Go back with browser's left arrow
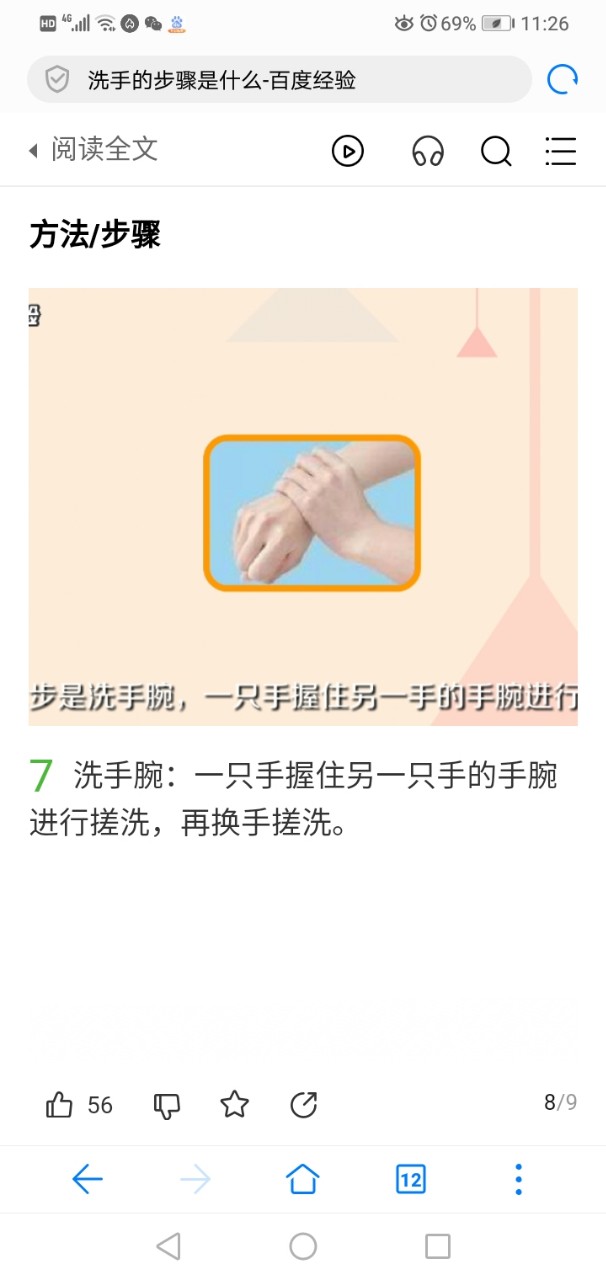 87,1180
